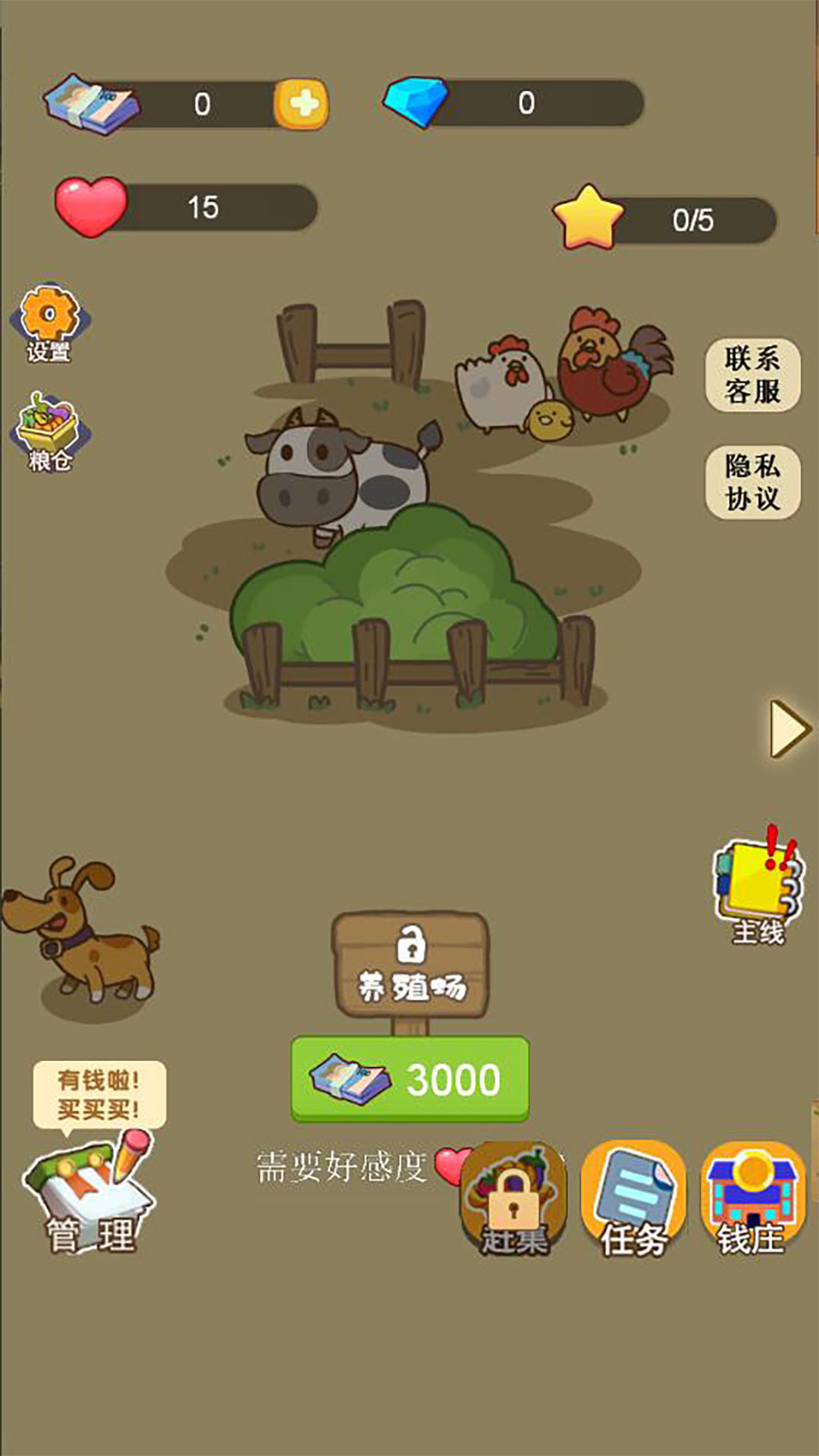
Task: Go to the next farm area arrow
Action: click(x=789, y=729)
